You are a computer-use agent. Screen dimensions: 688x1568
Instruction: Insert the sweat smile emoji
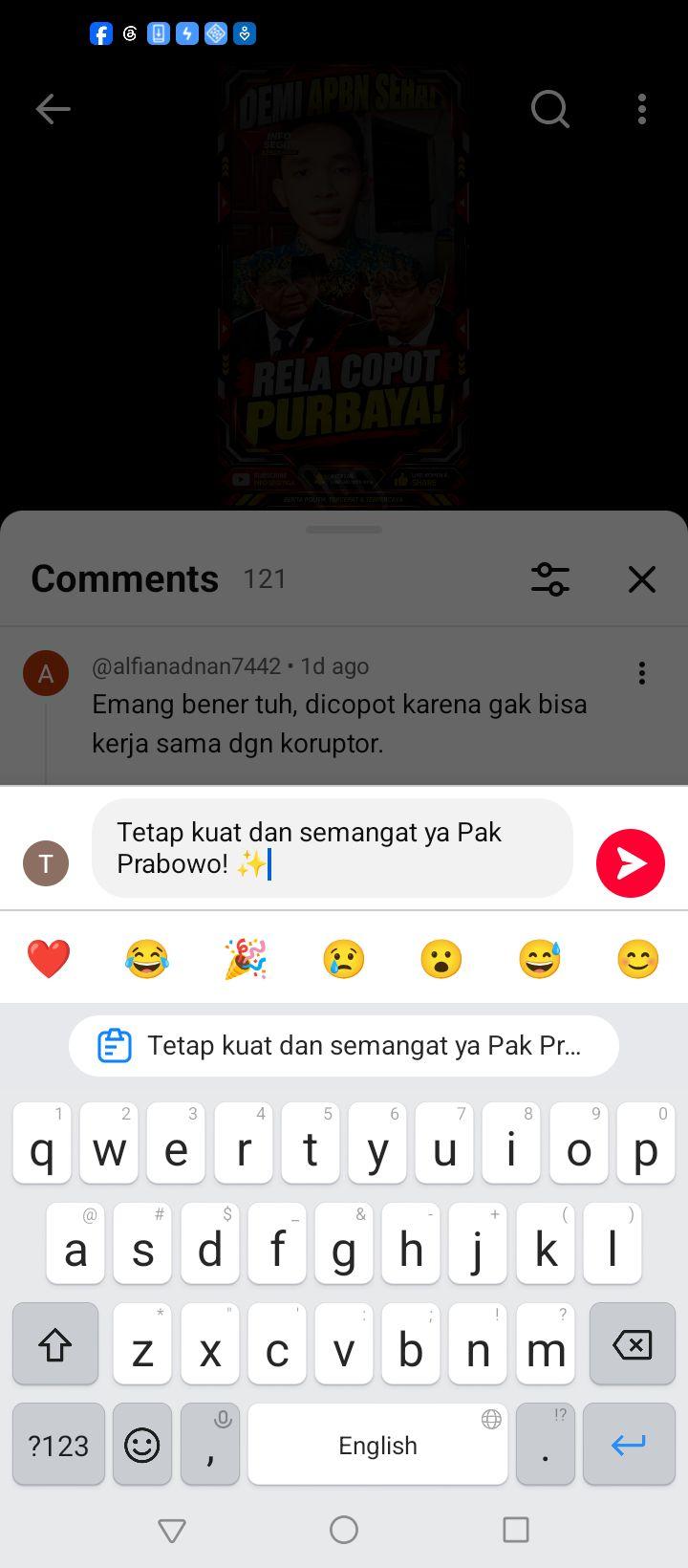(540, 959)
